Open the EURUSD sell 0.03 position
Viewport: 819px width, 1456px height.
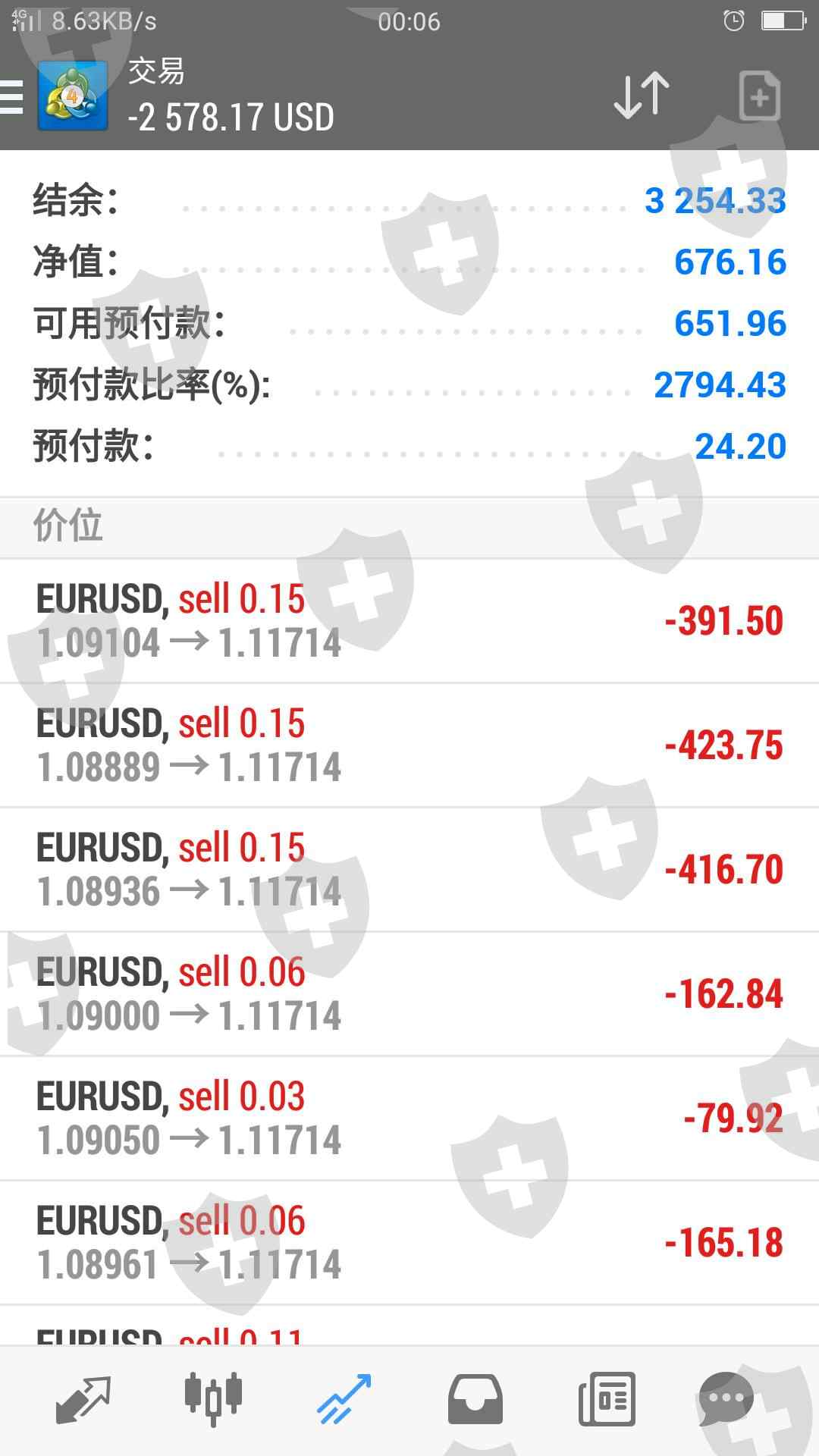coord(409,1119)
